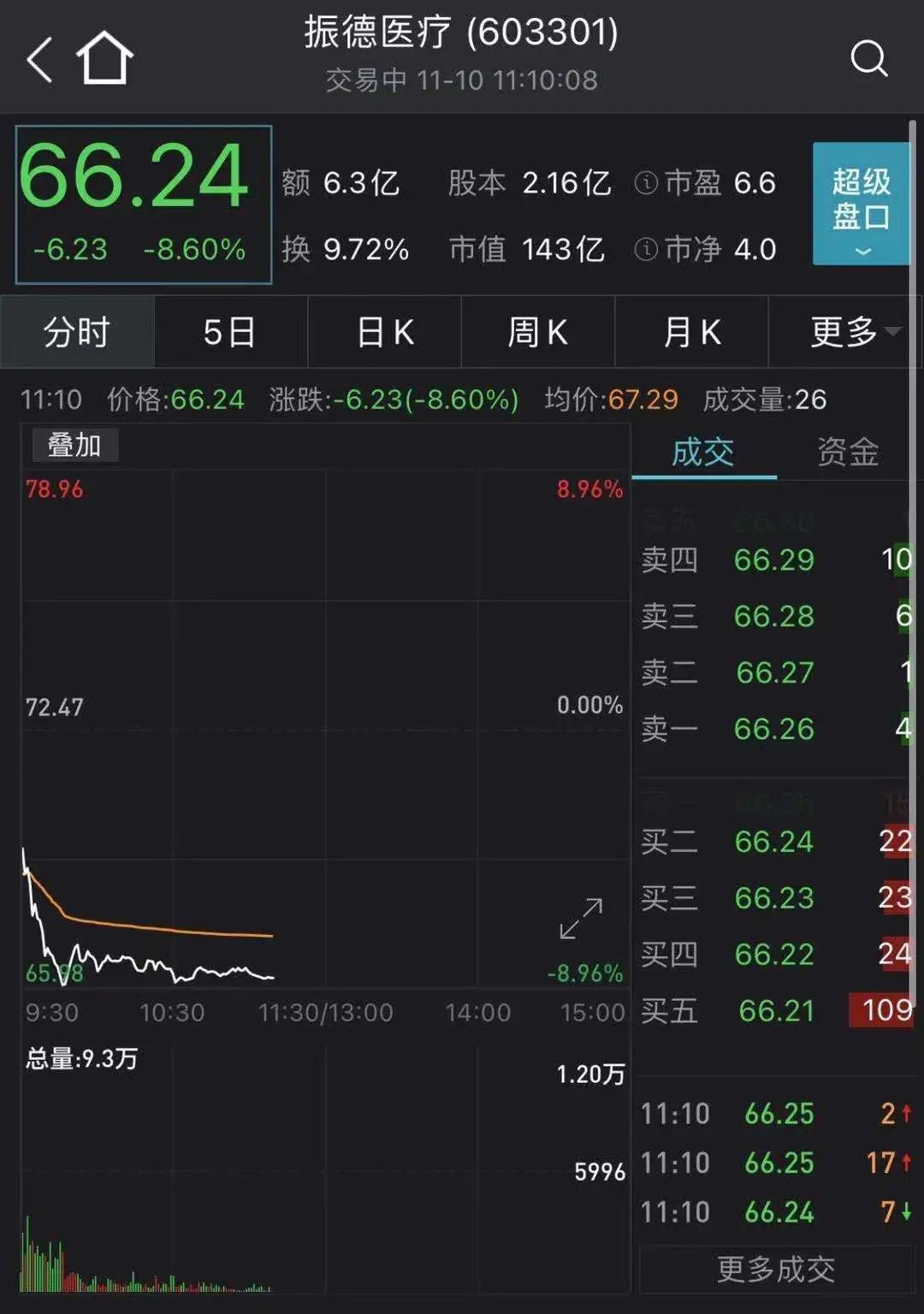Expand the 超级盘口 panel
The image size is (924, 1314).
(x=861, y=204)
